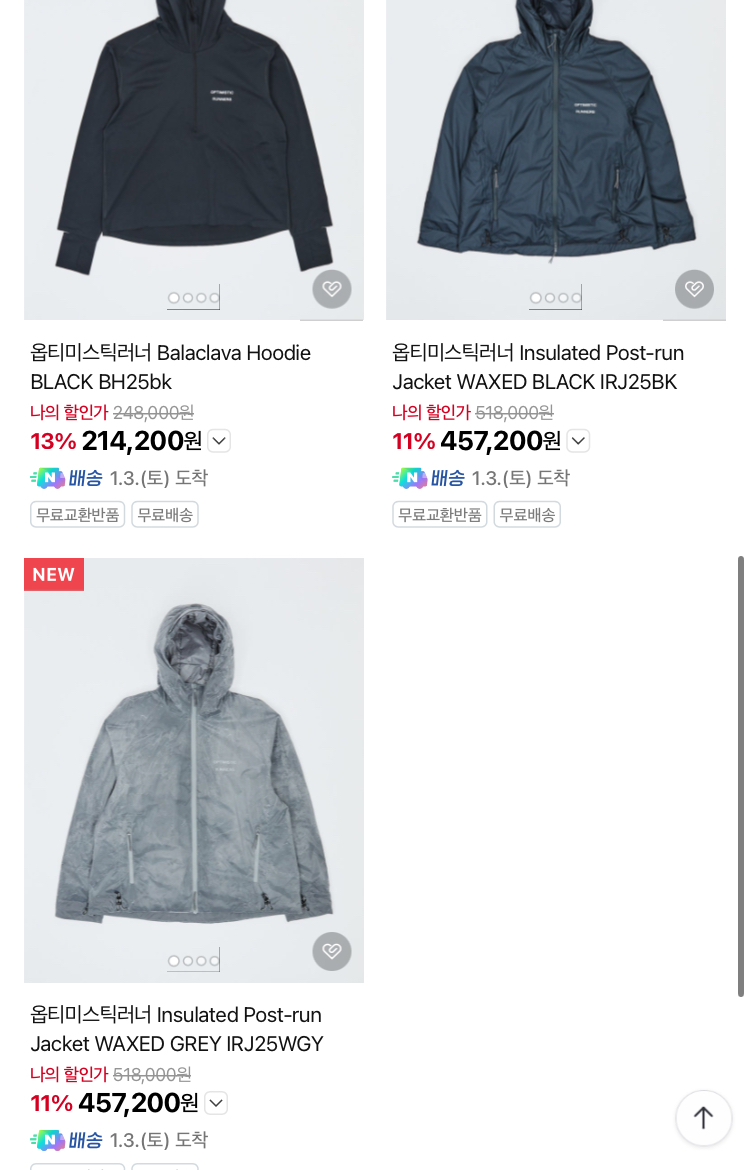View the Insulated Post-run Jacket WAXED BLACK

coord(538,367)
